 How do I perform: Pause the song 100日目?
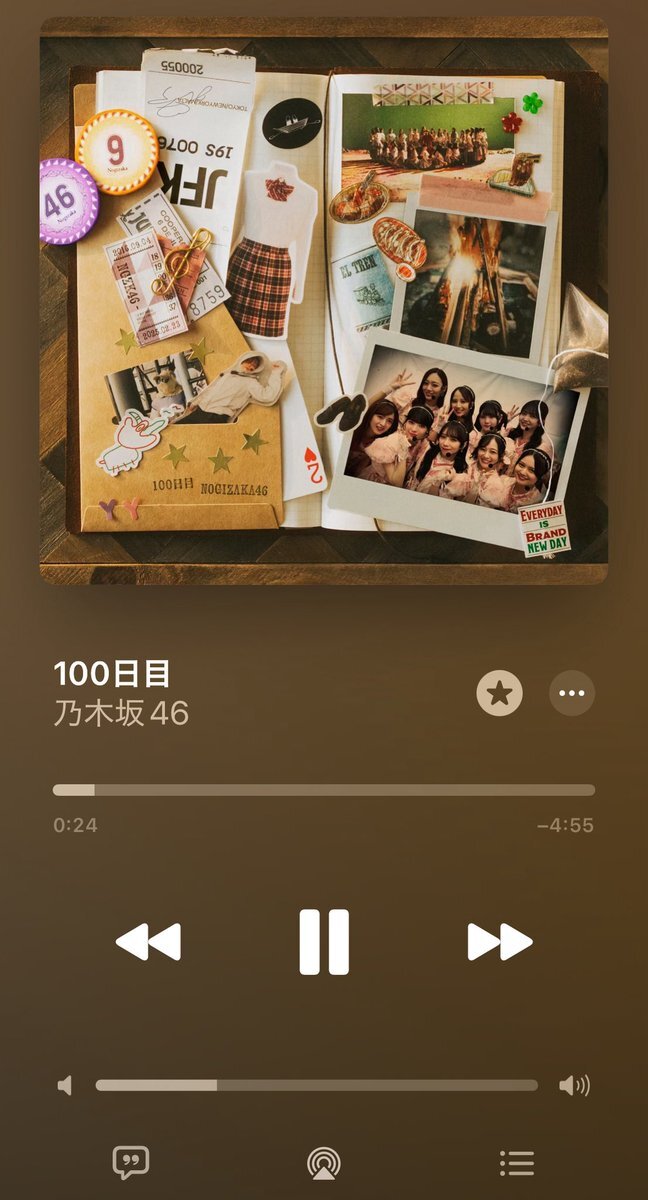point(324,942)
